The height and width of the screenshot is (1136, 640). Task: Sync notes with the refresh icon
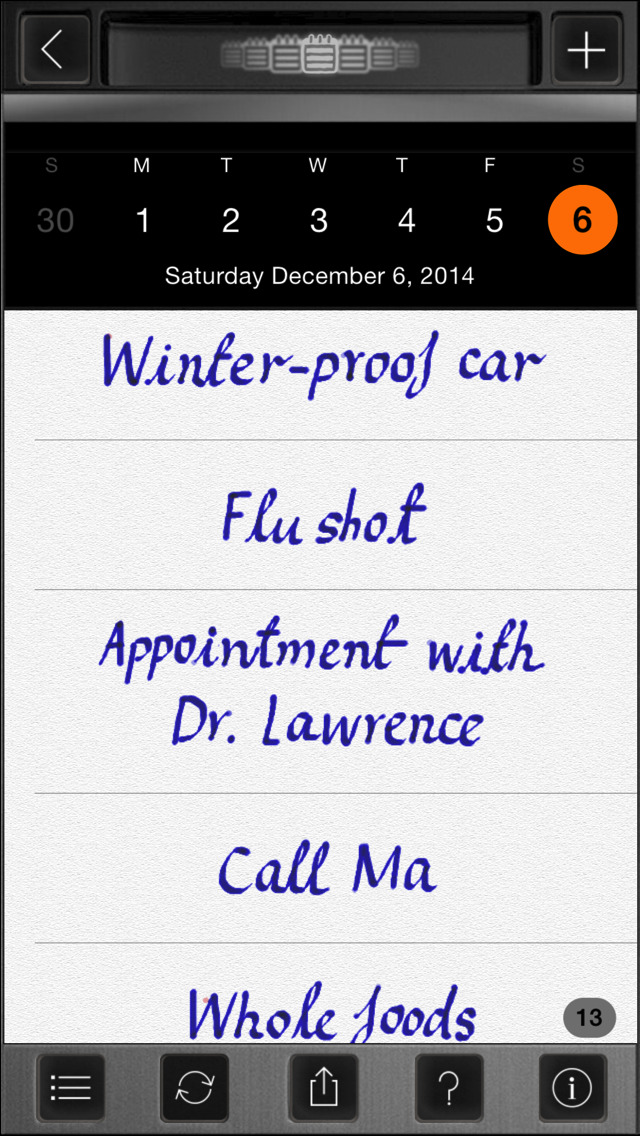click(195, 1088)
